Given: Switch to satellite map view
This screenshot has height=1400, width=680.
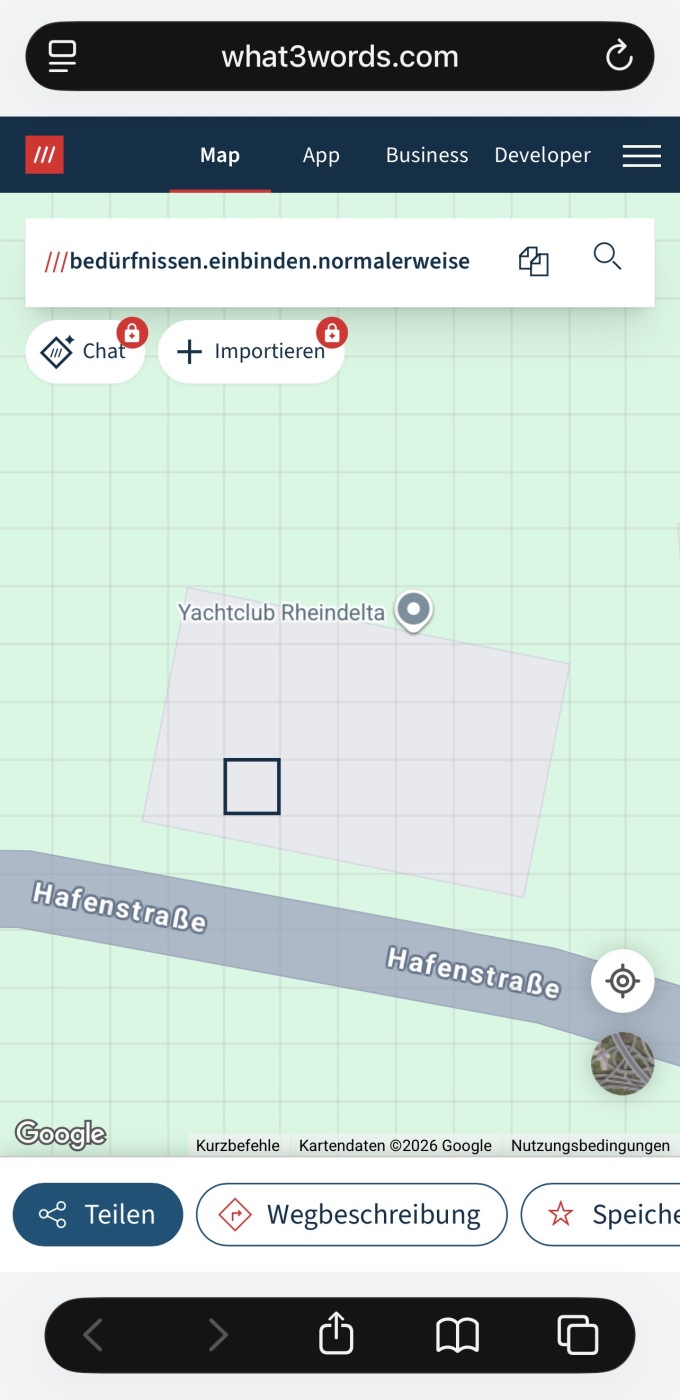Looking at the screenshot, I should 622,1063.
